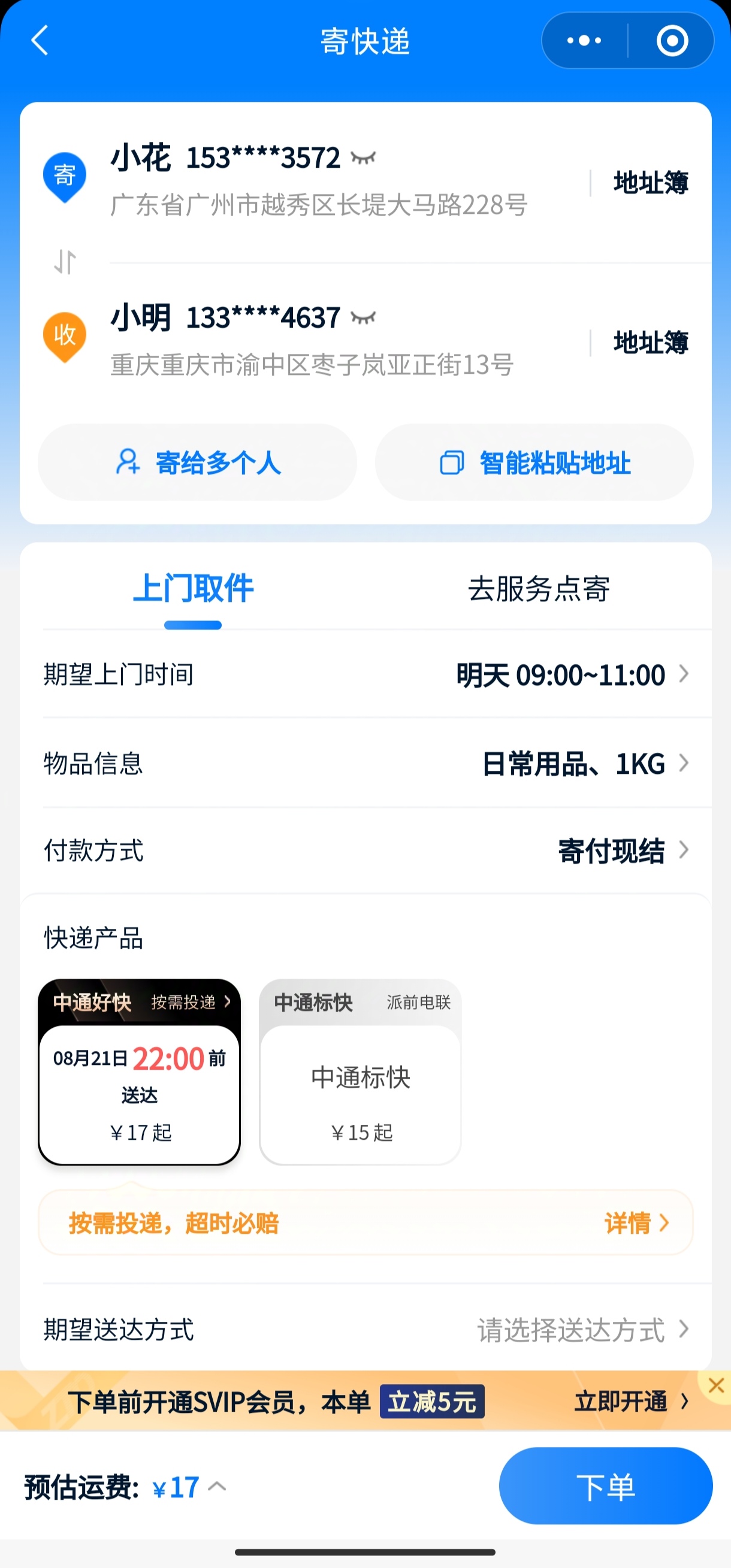Screen dimensions: 731x1568
Task: Open 智能粘贴地址
Action: click(x=534, y=462)
